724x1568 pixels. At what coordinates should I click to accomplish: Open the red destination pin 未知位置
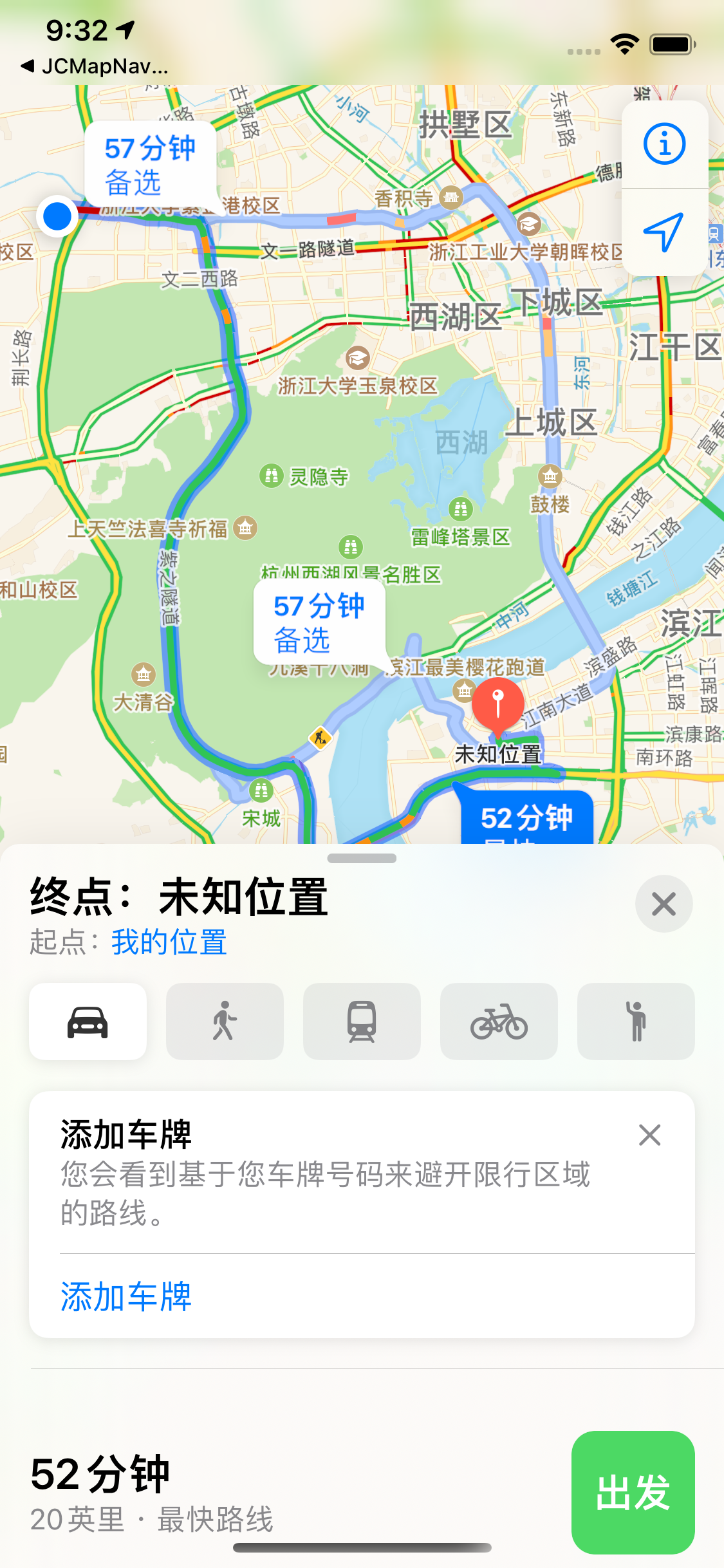[x=497, y=704]
